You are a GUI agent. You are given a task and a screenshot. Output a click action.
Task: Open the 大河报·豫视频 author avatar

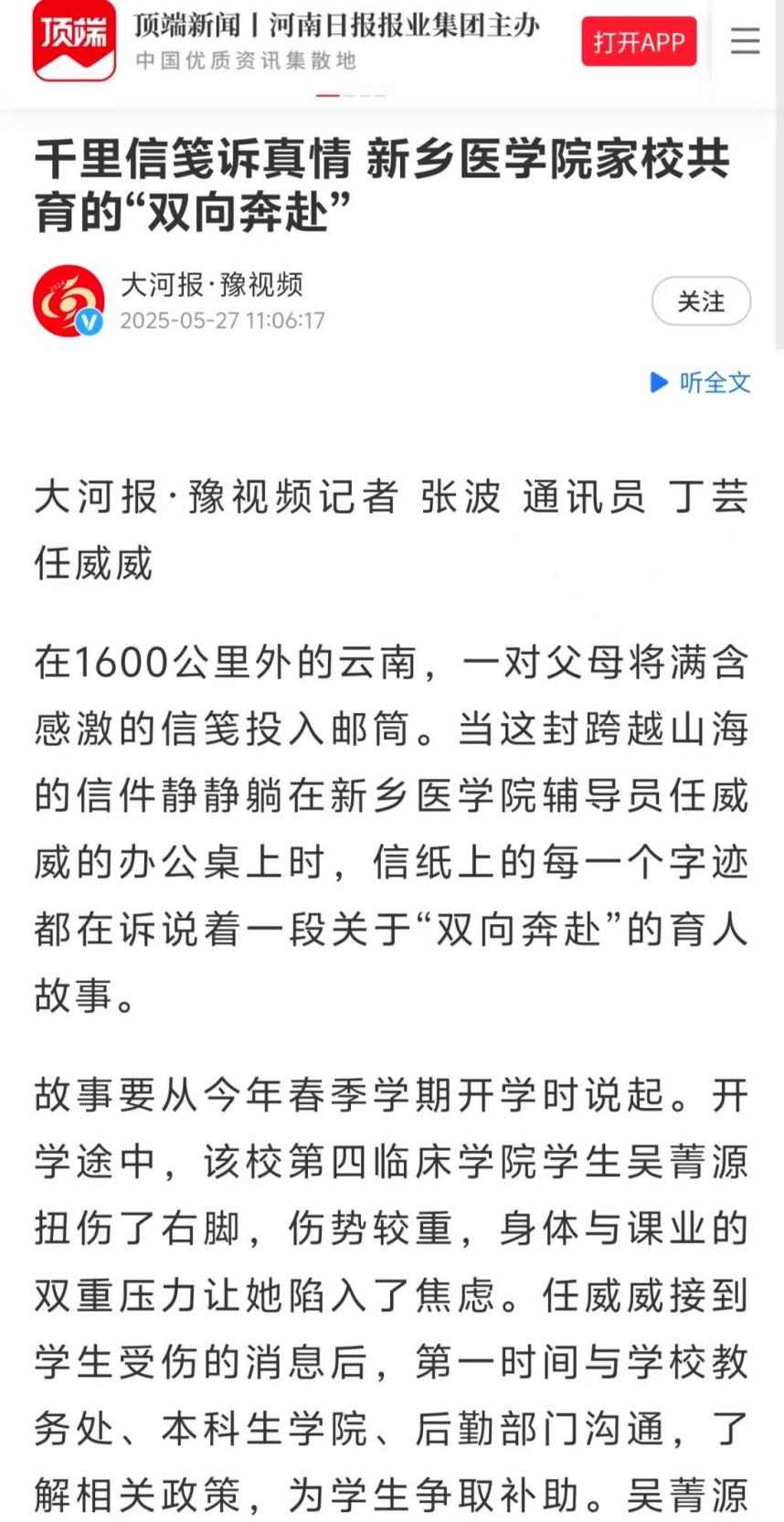pos(69,302)
